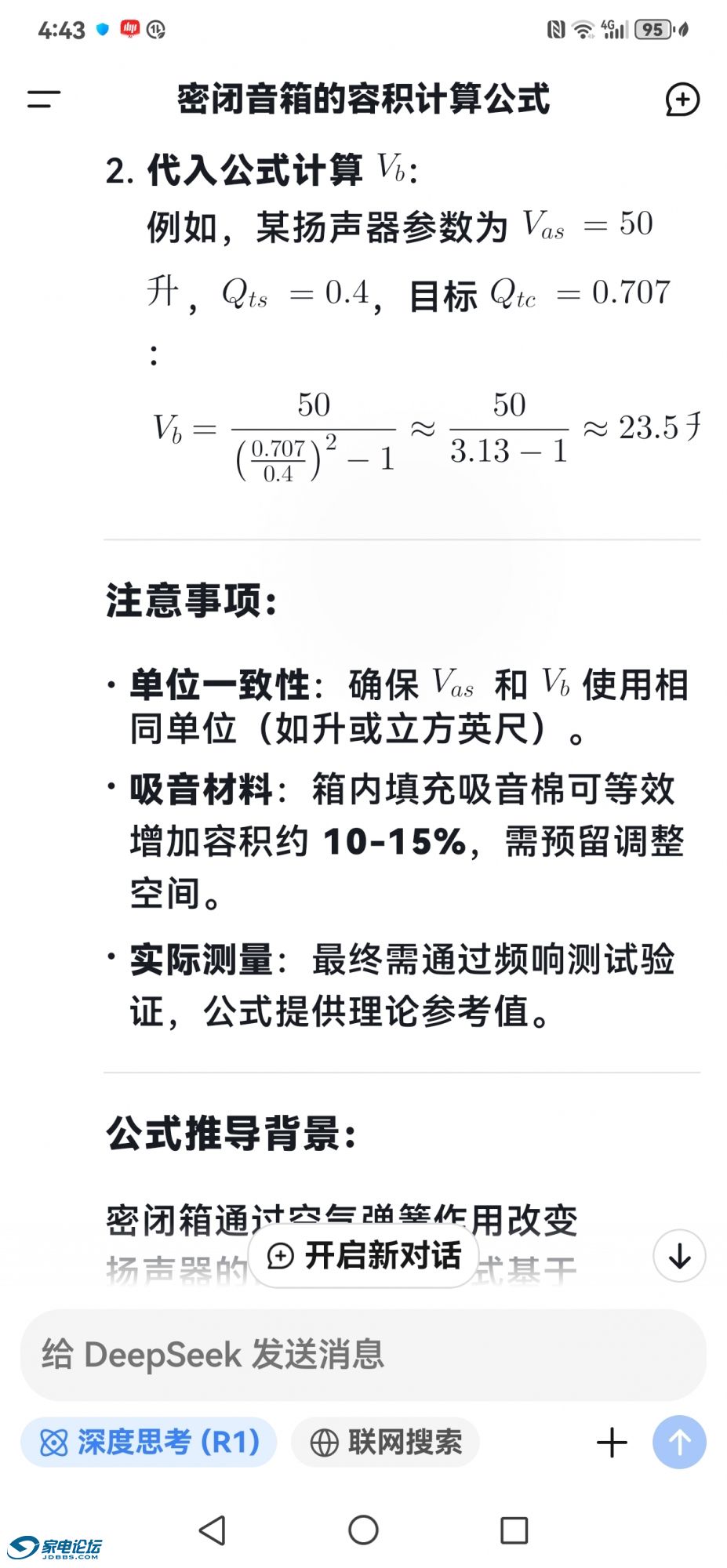The width and height of the screenshot is (727, 1568).
Task: Select the conversation title 密闭音箱的容积计算公式
Action: (363, 100)
